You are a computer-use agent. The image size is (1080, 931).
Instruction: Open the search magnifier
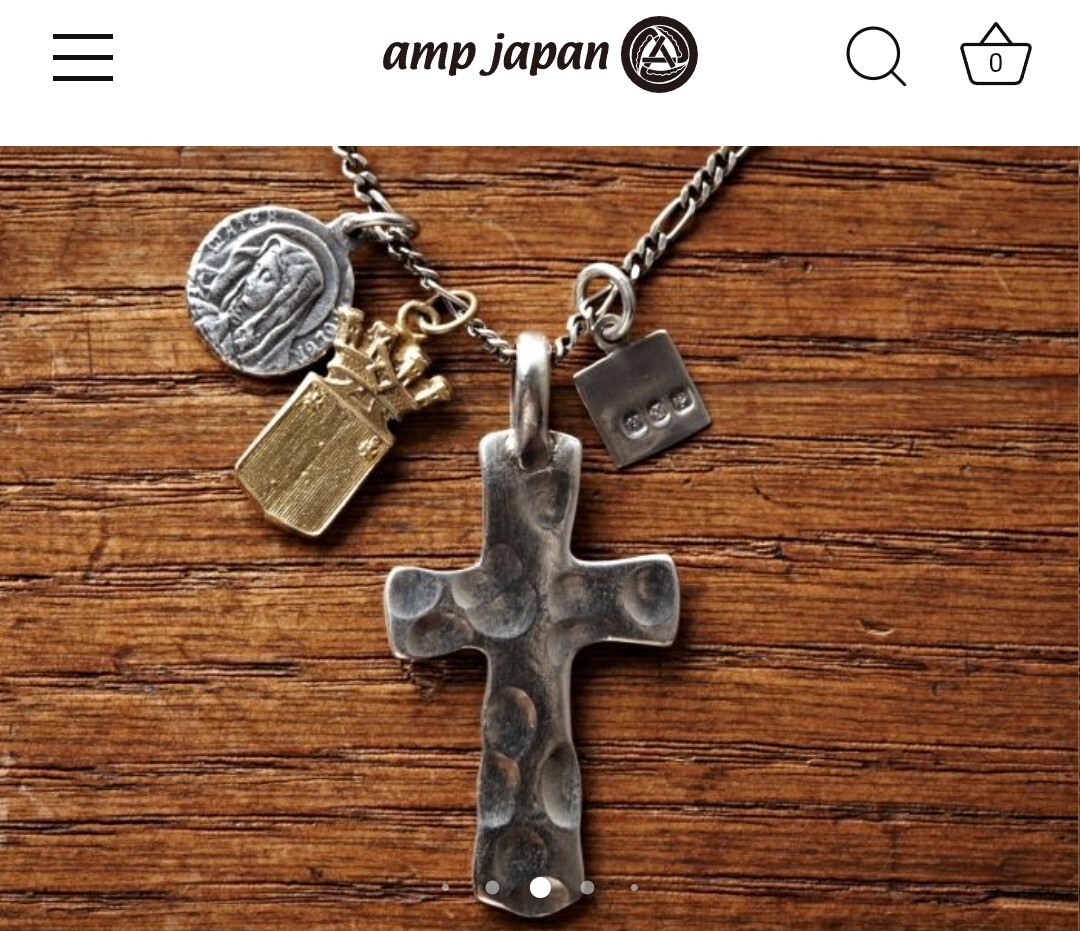click(875, 57)
